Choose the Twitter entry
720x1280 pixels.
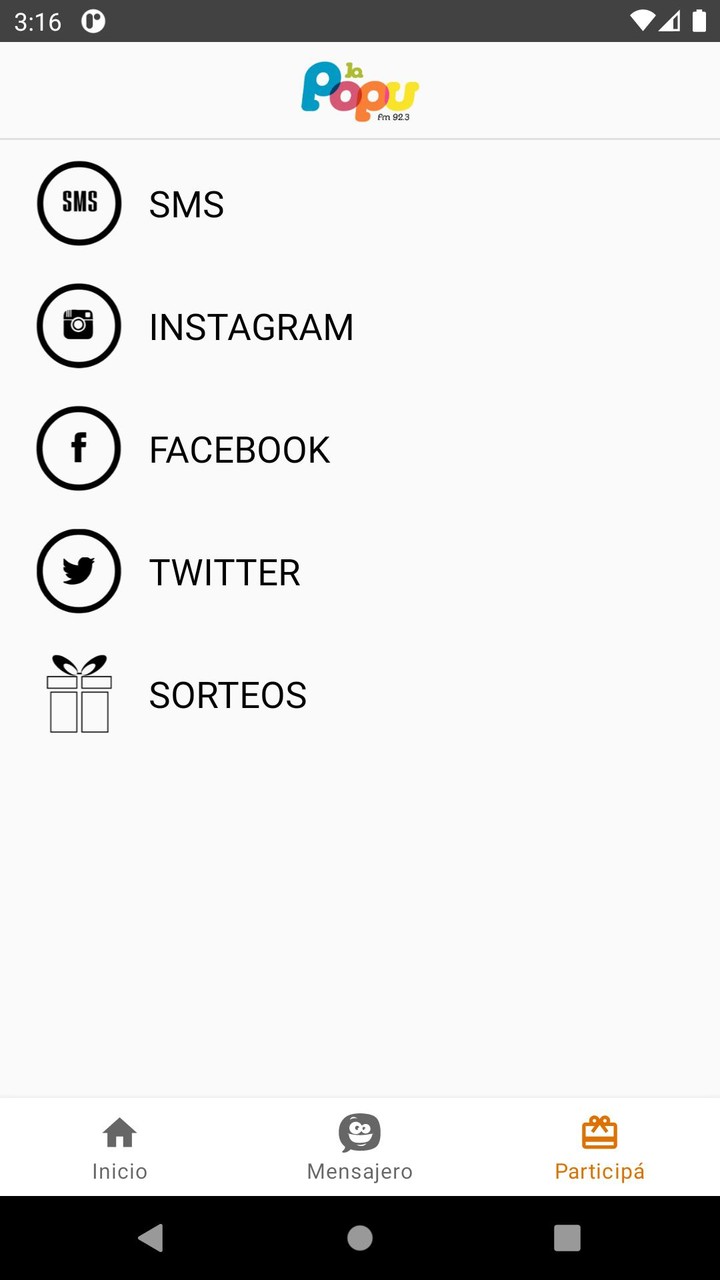pos(224,572)
